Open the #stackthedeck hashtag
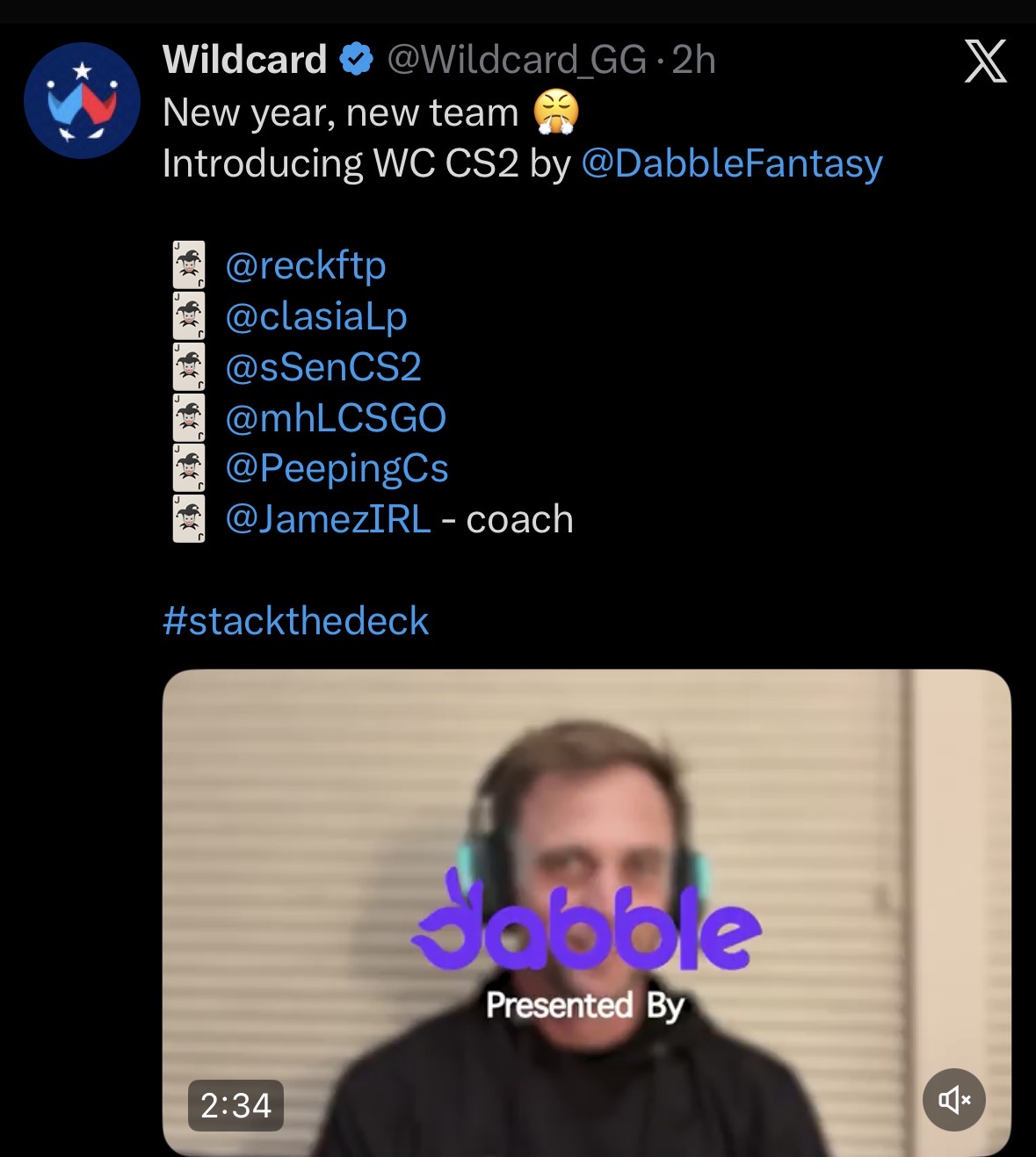 pos(295,621)
